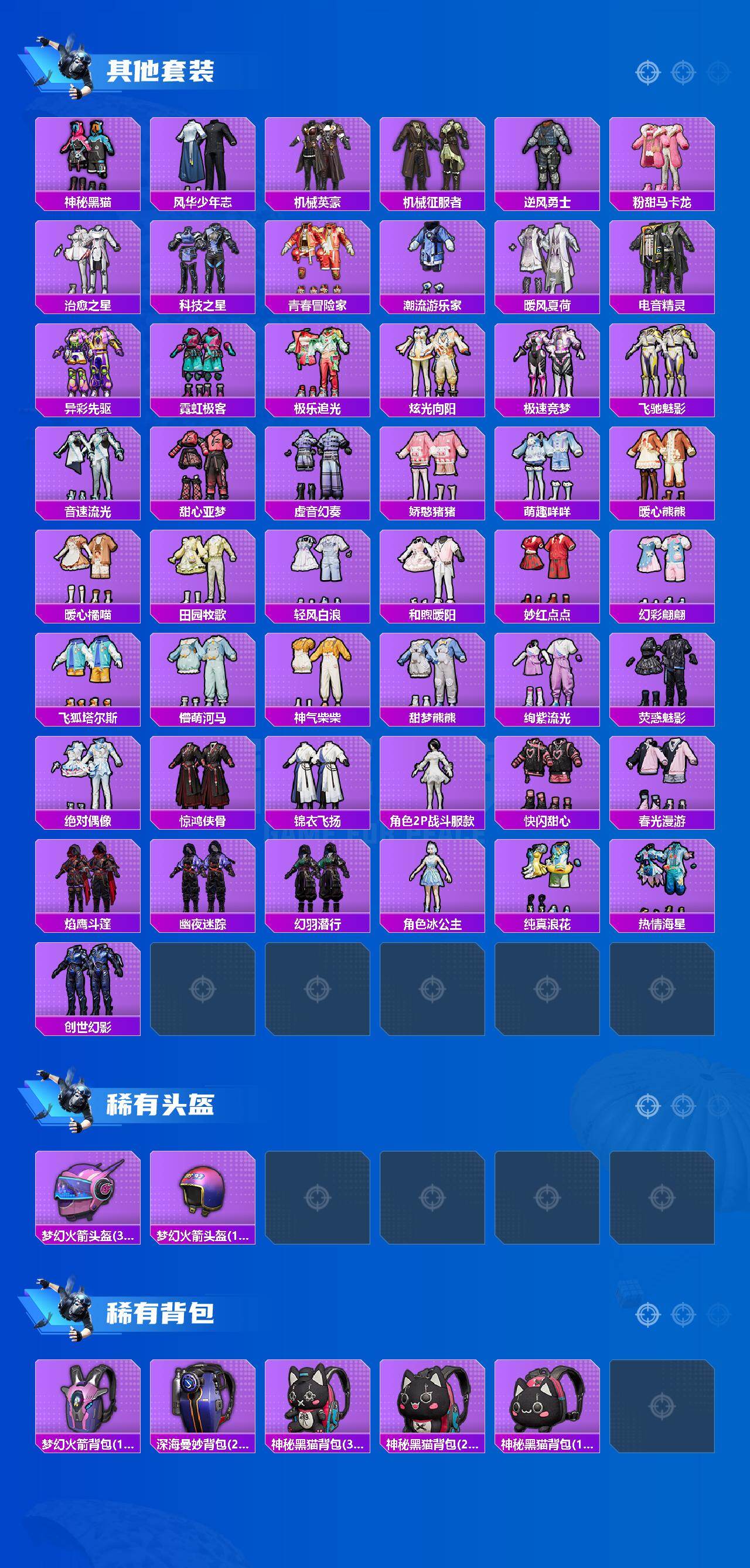
Task: Select the 神秘黑猫 outfit set
Action: (x=88, y=158)
